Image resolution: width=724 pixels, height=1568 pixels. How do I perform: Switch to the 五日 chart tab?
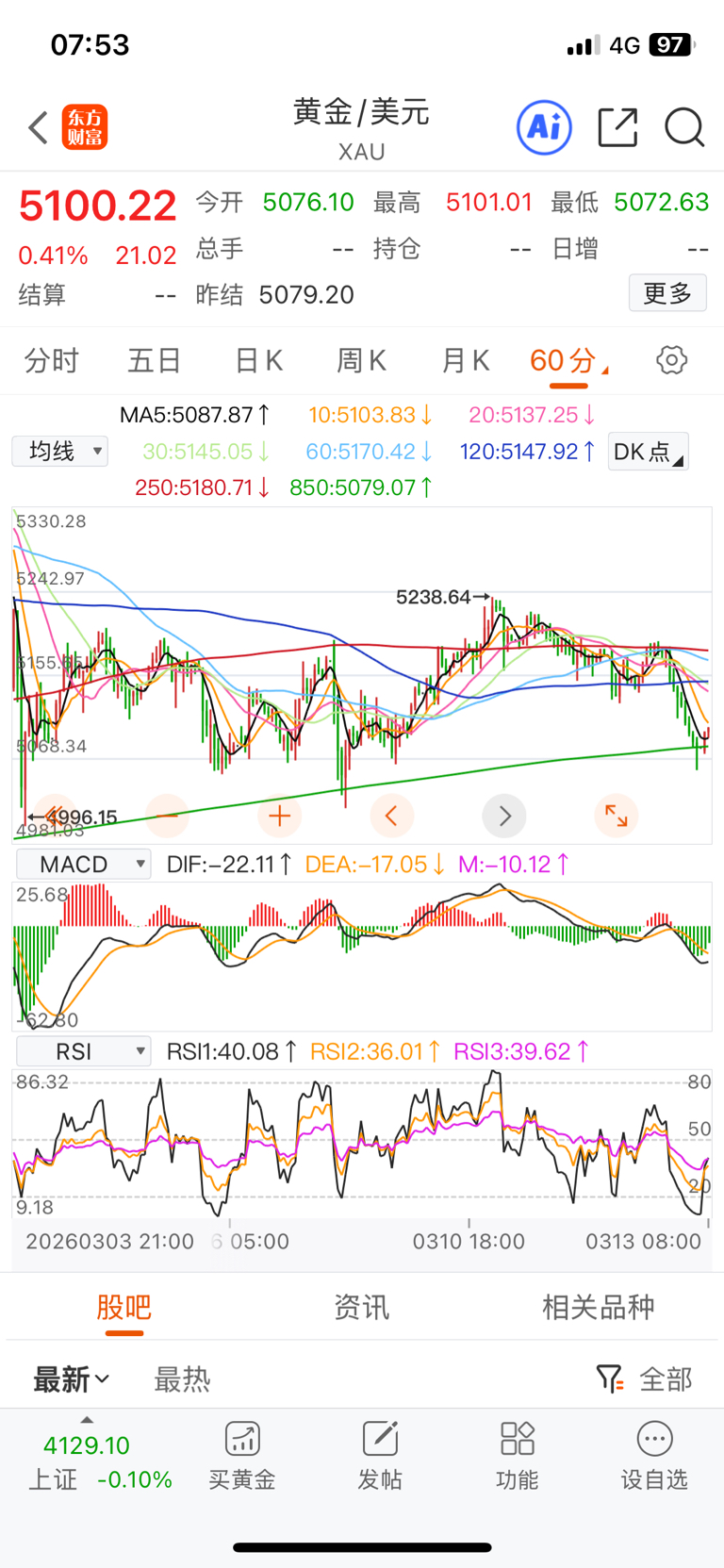pos(155,360)
